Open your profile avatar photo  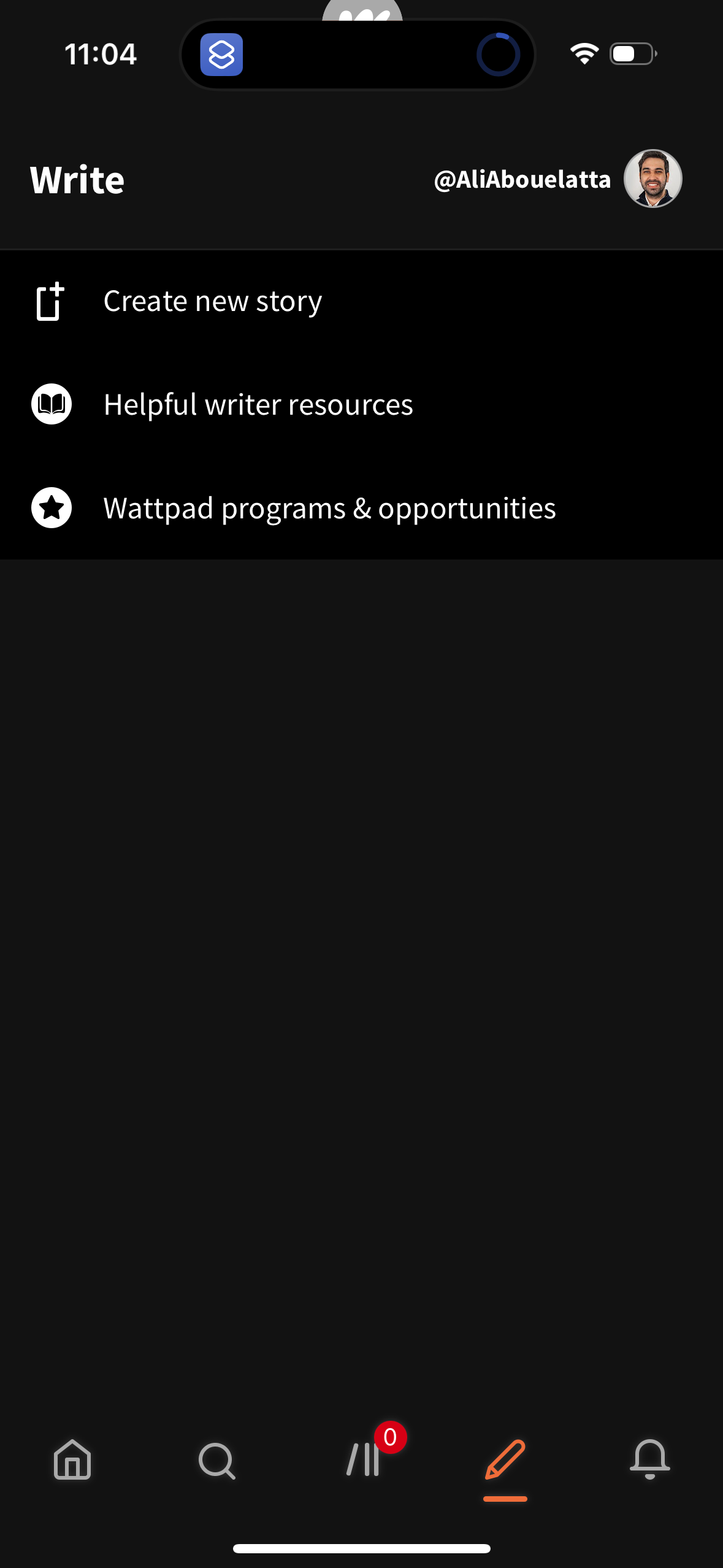pyautogui.click(x=652, y=179)
